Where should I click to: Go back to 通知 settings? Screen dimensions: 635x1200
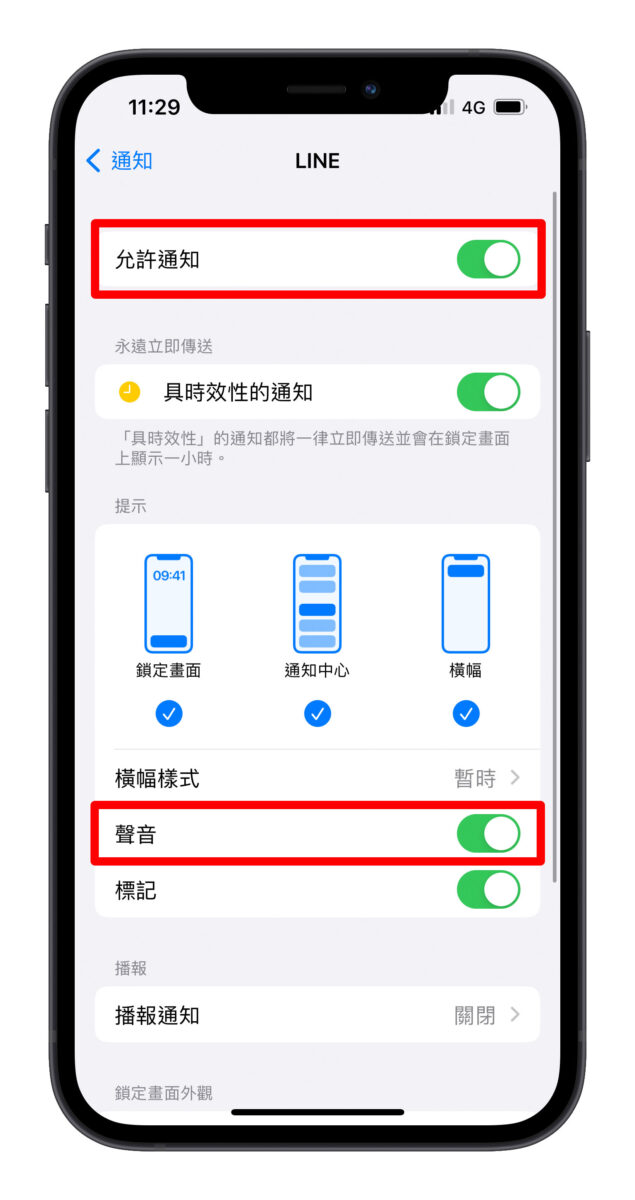pyautogui.click(x=119, y=161)
